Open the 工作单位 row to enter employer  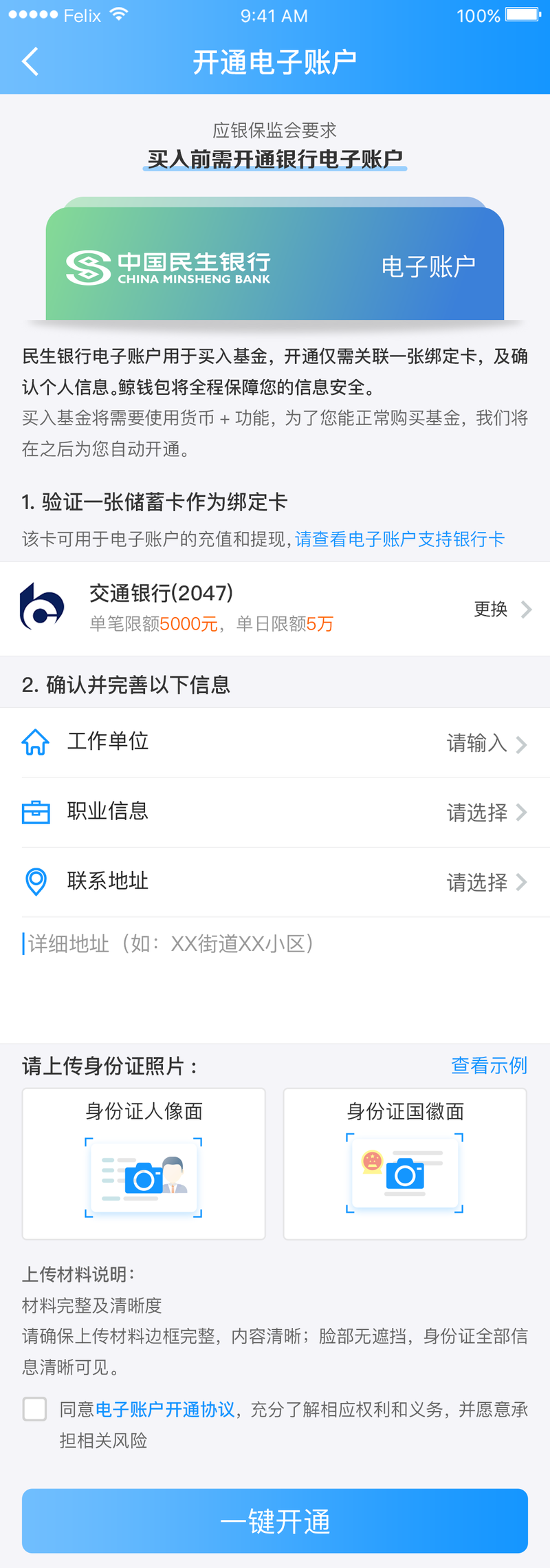pos(275,743)
